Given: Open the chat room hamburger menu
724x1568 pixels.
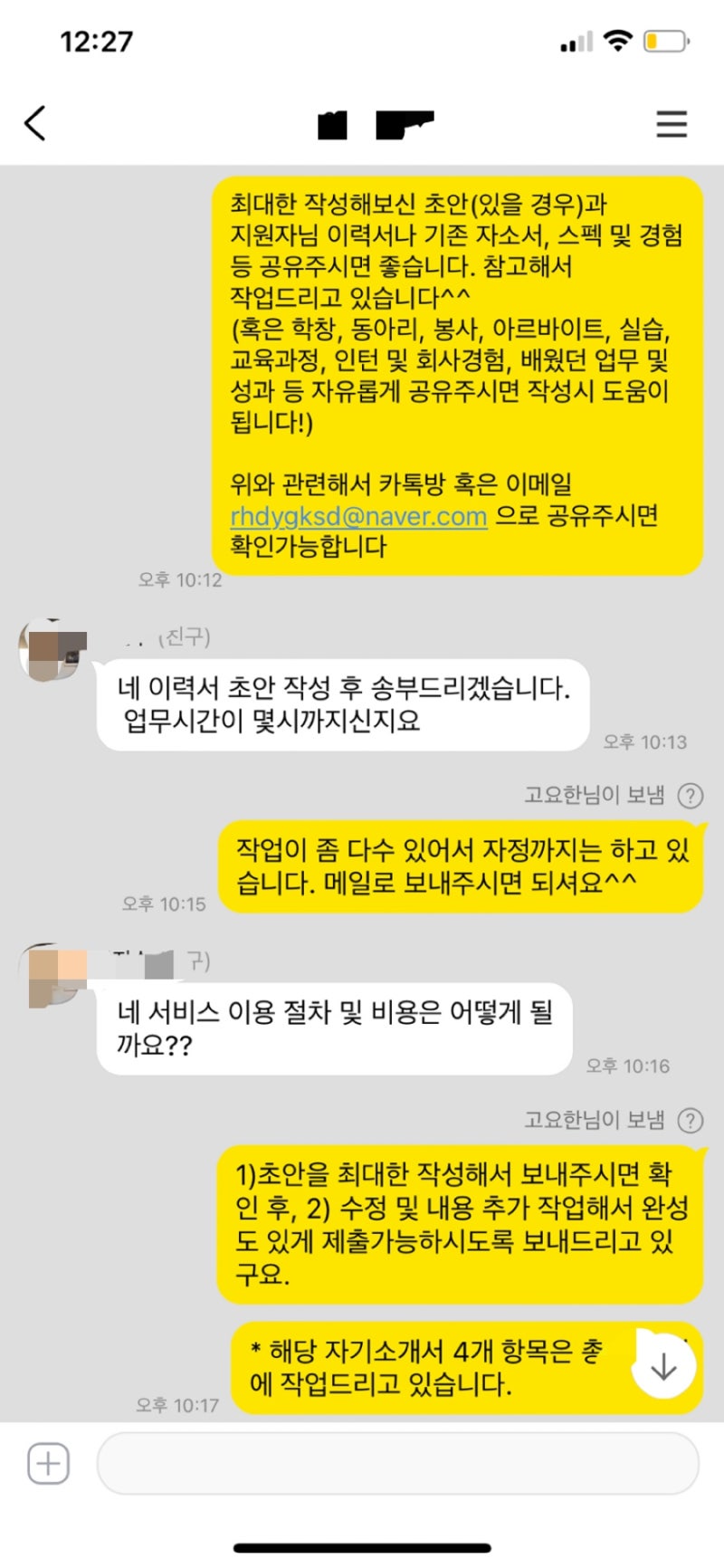Looking at the screenshot, I should tap(672, 124).
